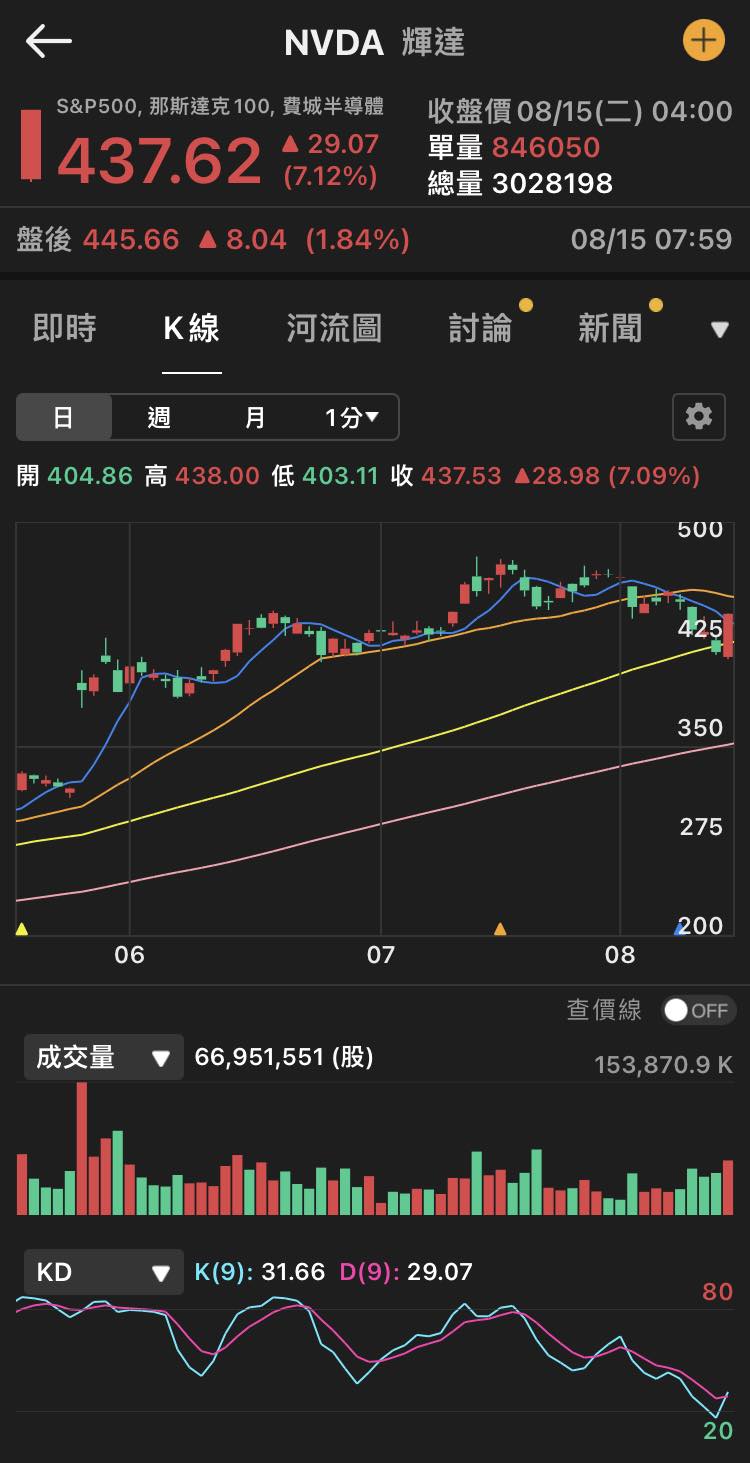Select the 日 chart interval

[x=63, y=417]
